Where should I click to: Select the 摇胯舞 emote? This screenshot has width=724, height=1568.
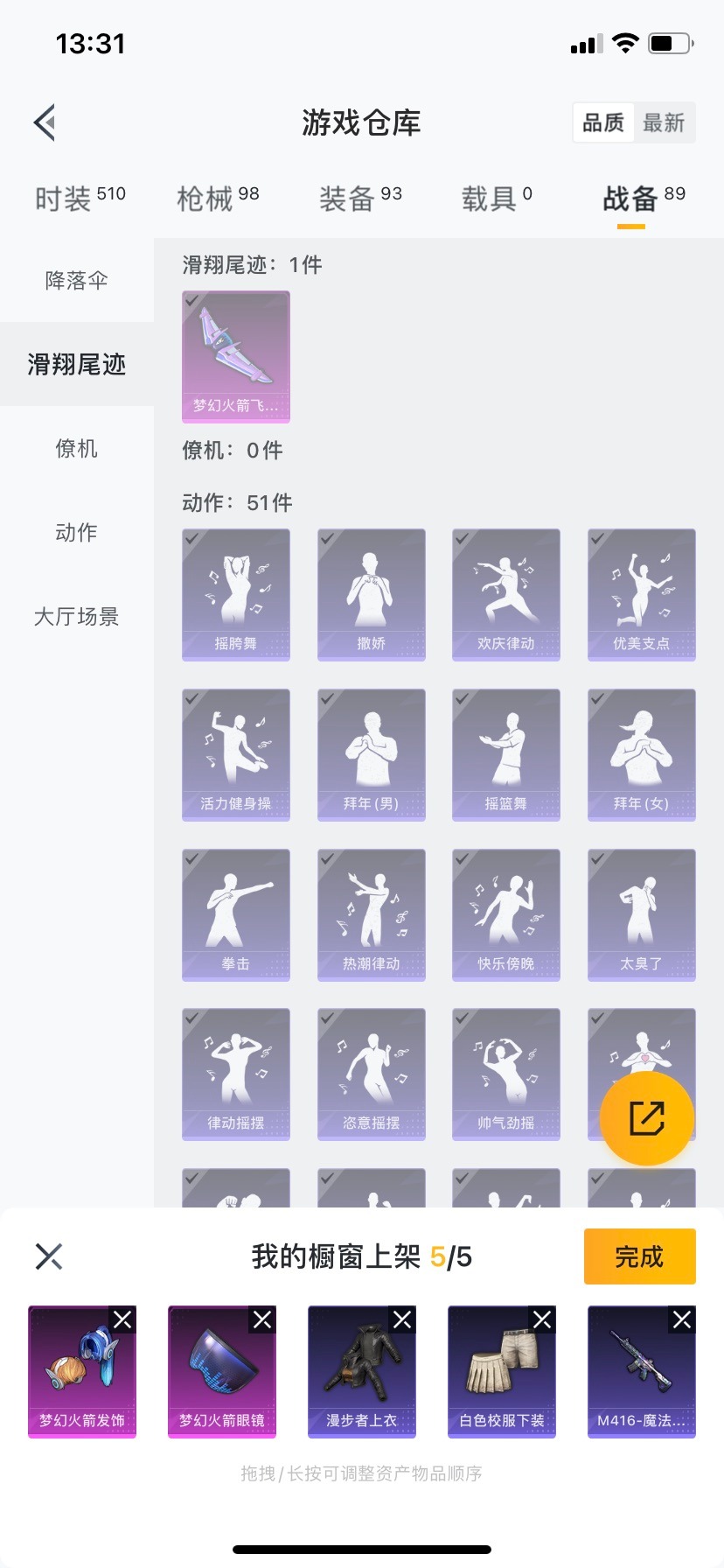236,594
